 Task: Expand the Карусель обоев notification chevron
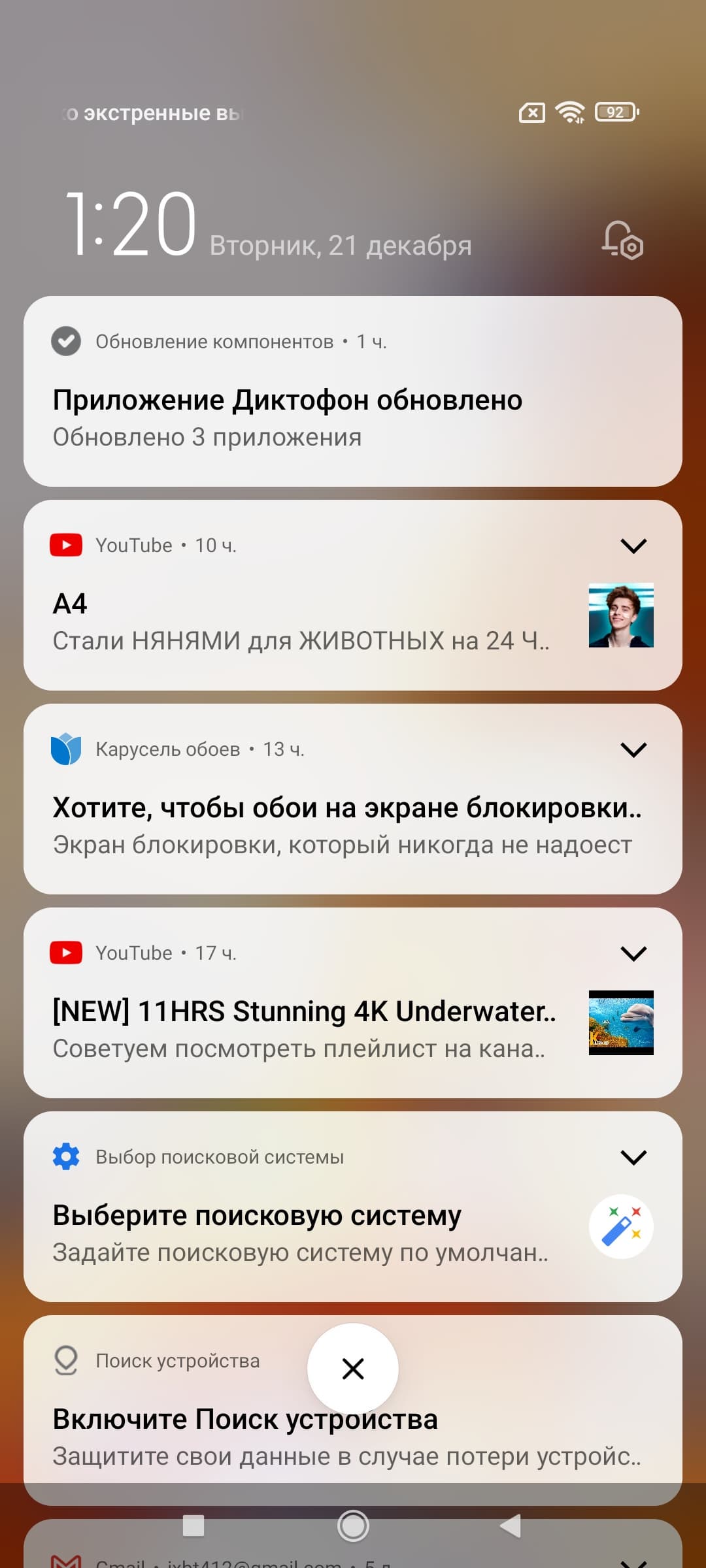[x=633, y=749]
